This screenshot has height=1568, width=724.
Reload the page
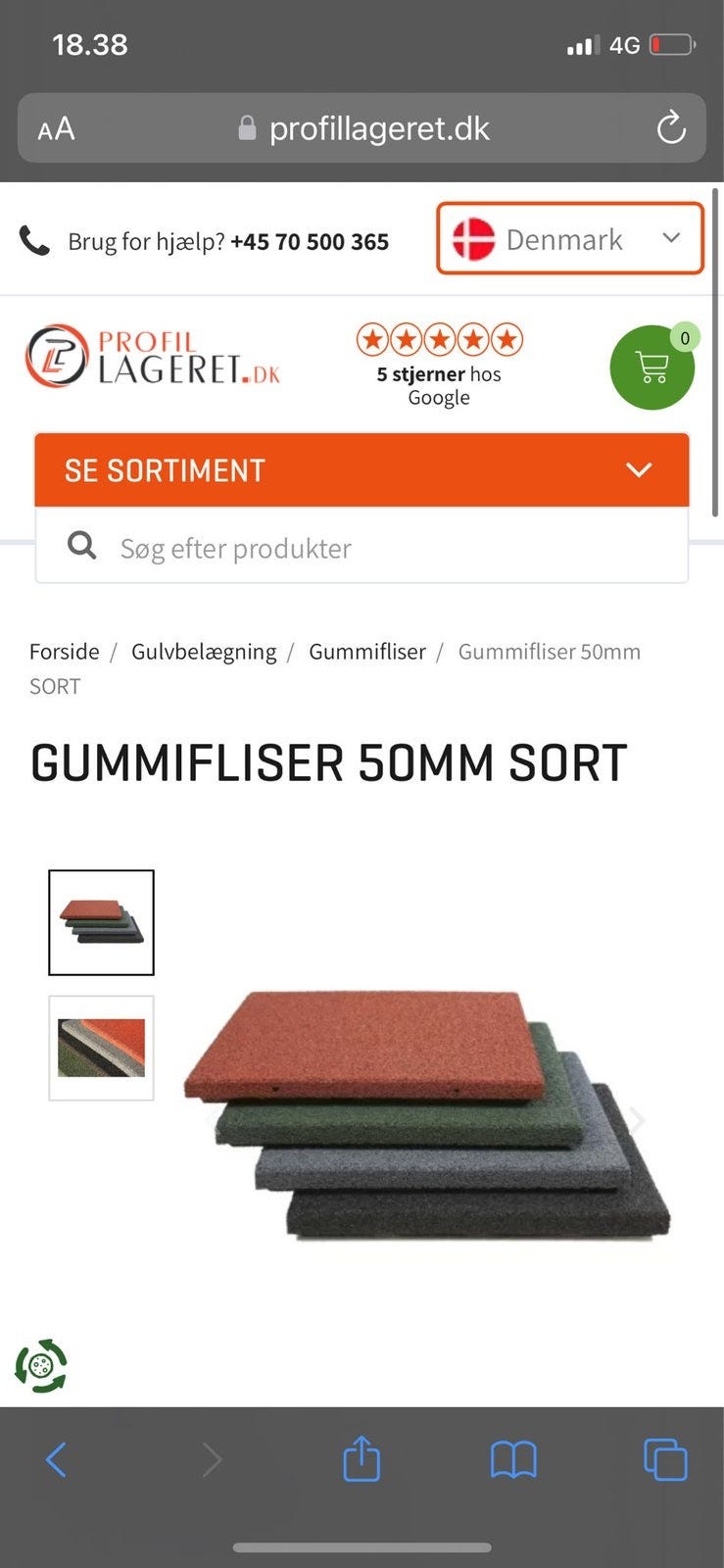670,127
